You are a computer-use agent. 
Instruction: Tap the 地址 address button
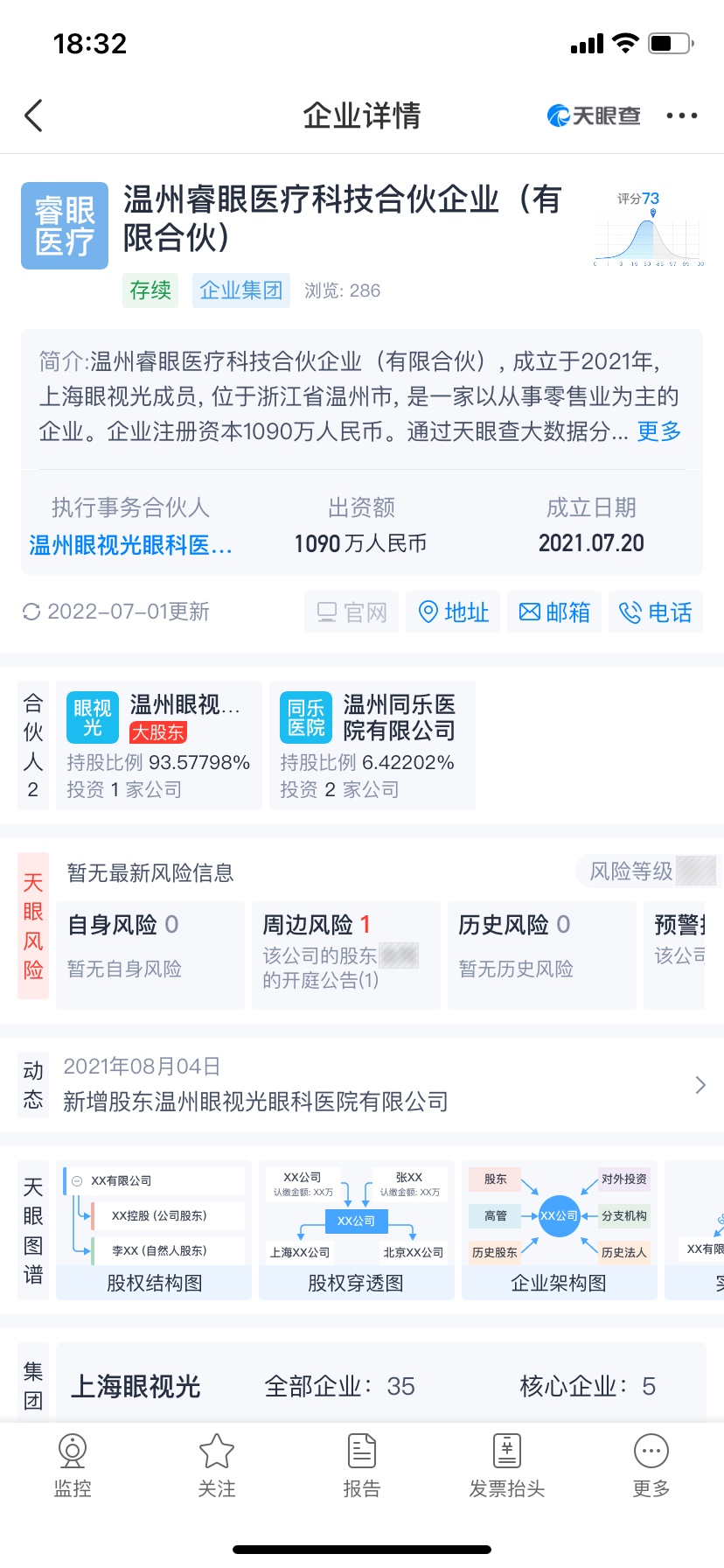[x=453, y=612]
